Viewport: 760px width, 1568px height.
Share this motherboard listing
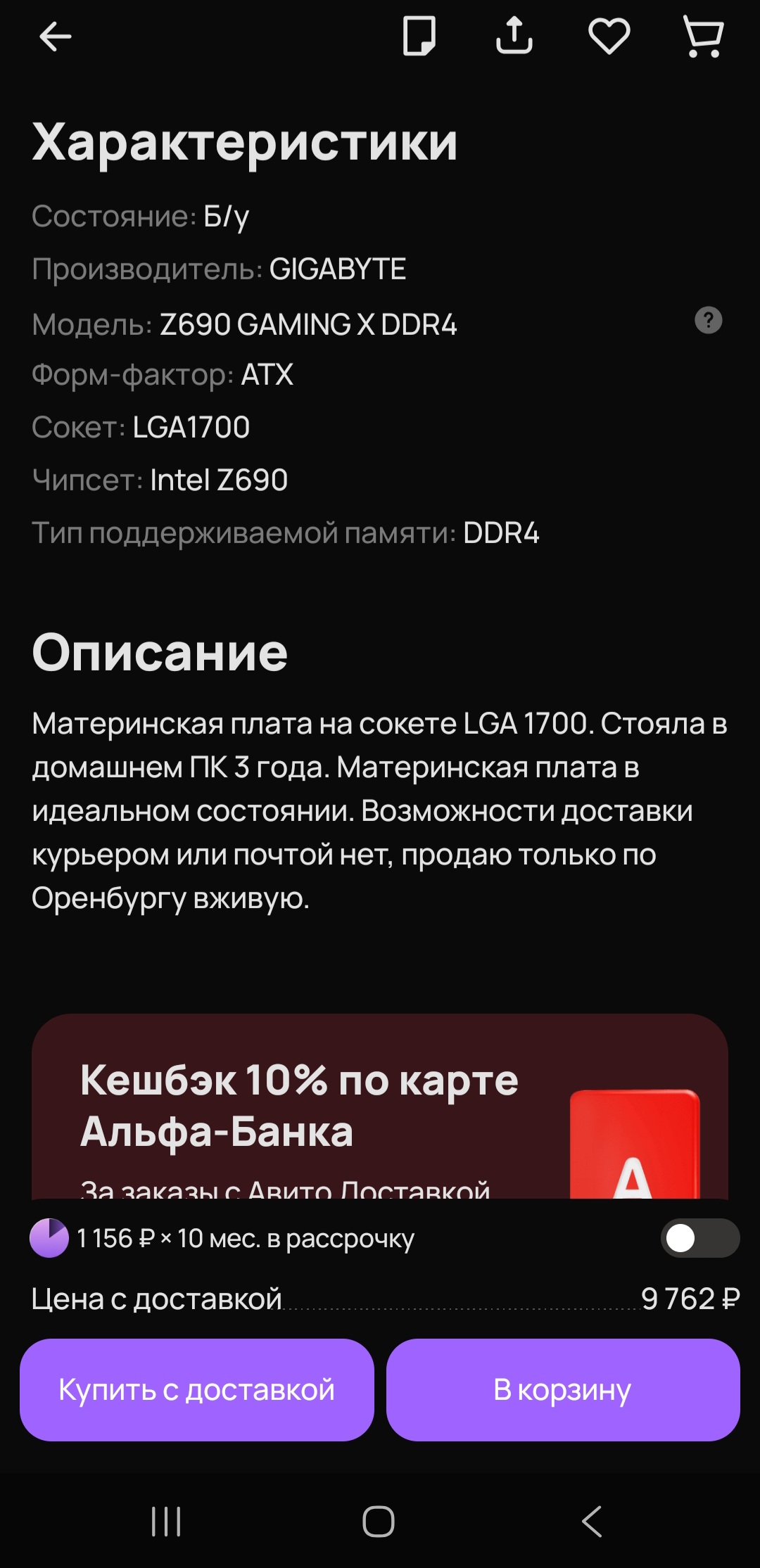(514, 36)
